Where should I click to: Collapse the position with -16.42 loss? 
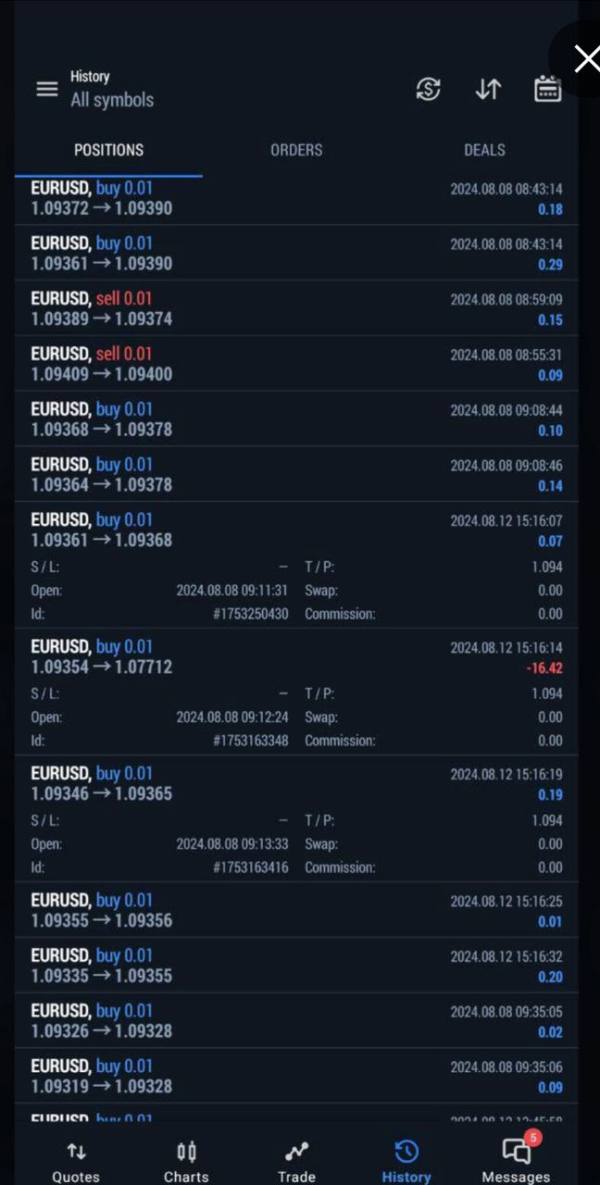(296, 692)
